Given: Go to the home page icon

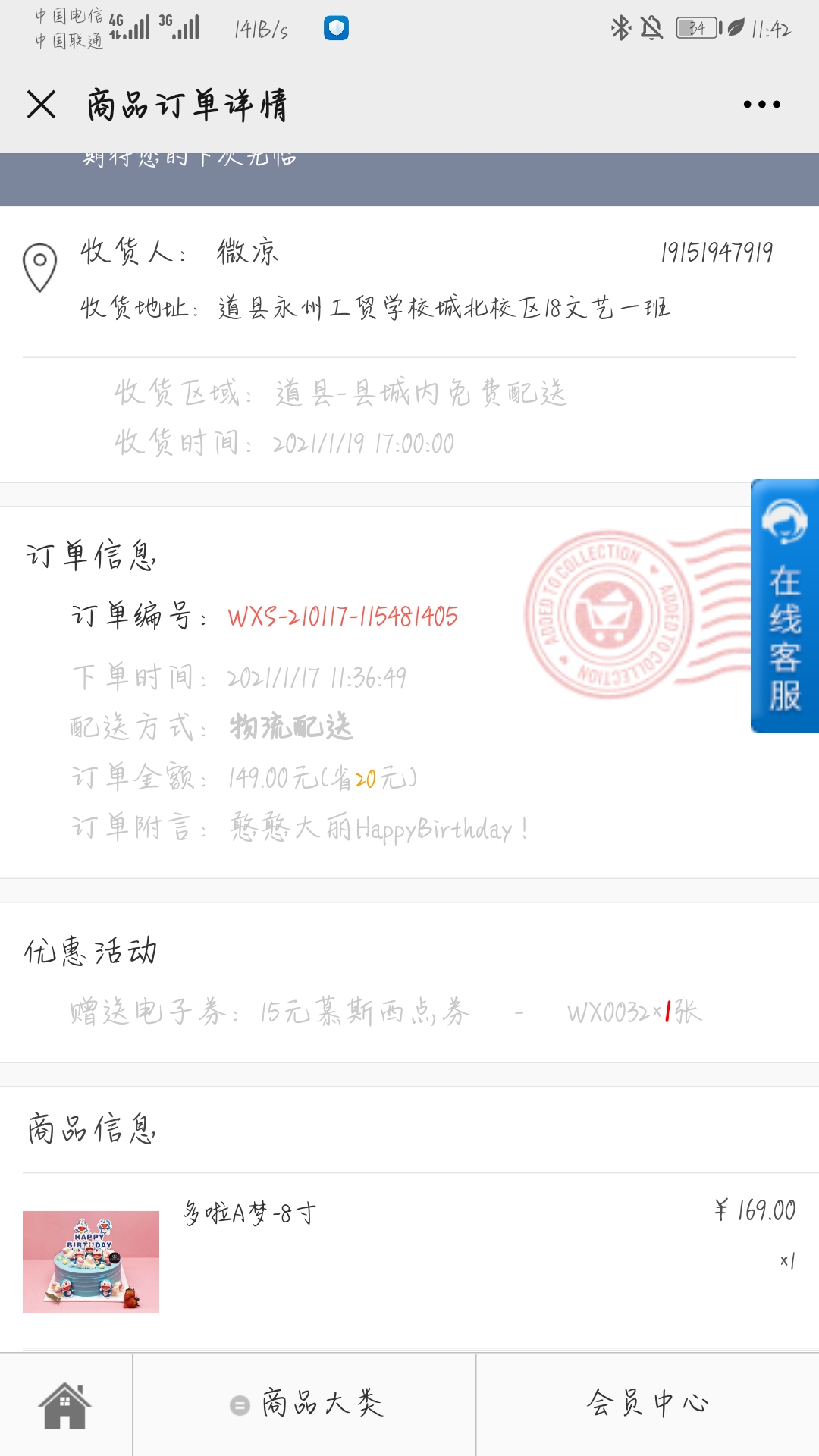Looking at the screenshot, I should coord(65,1404).
